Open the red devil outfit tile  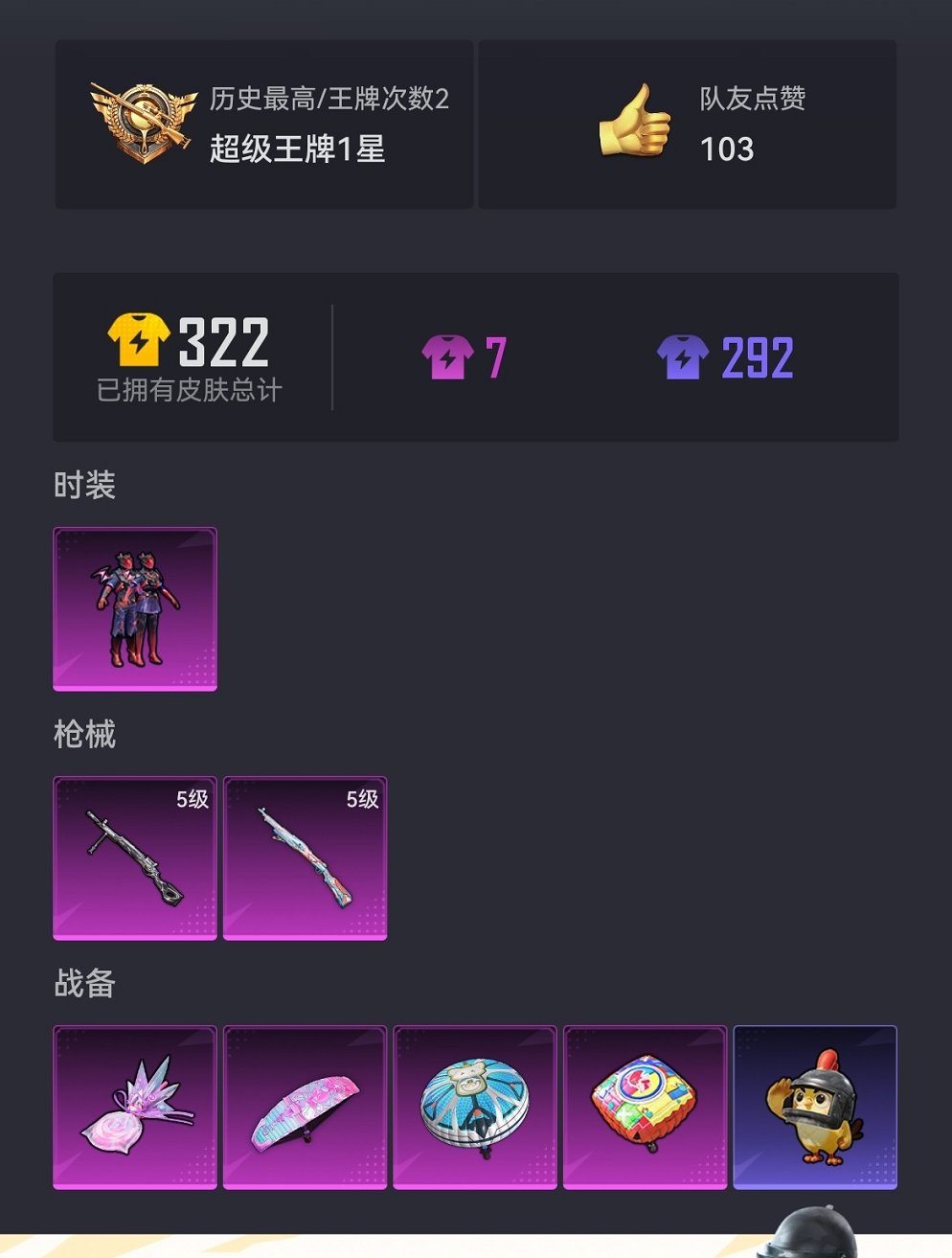point(135,608)
